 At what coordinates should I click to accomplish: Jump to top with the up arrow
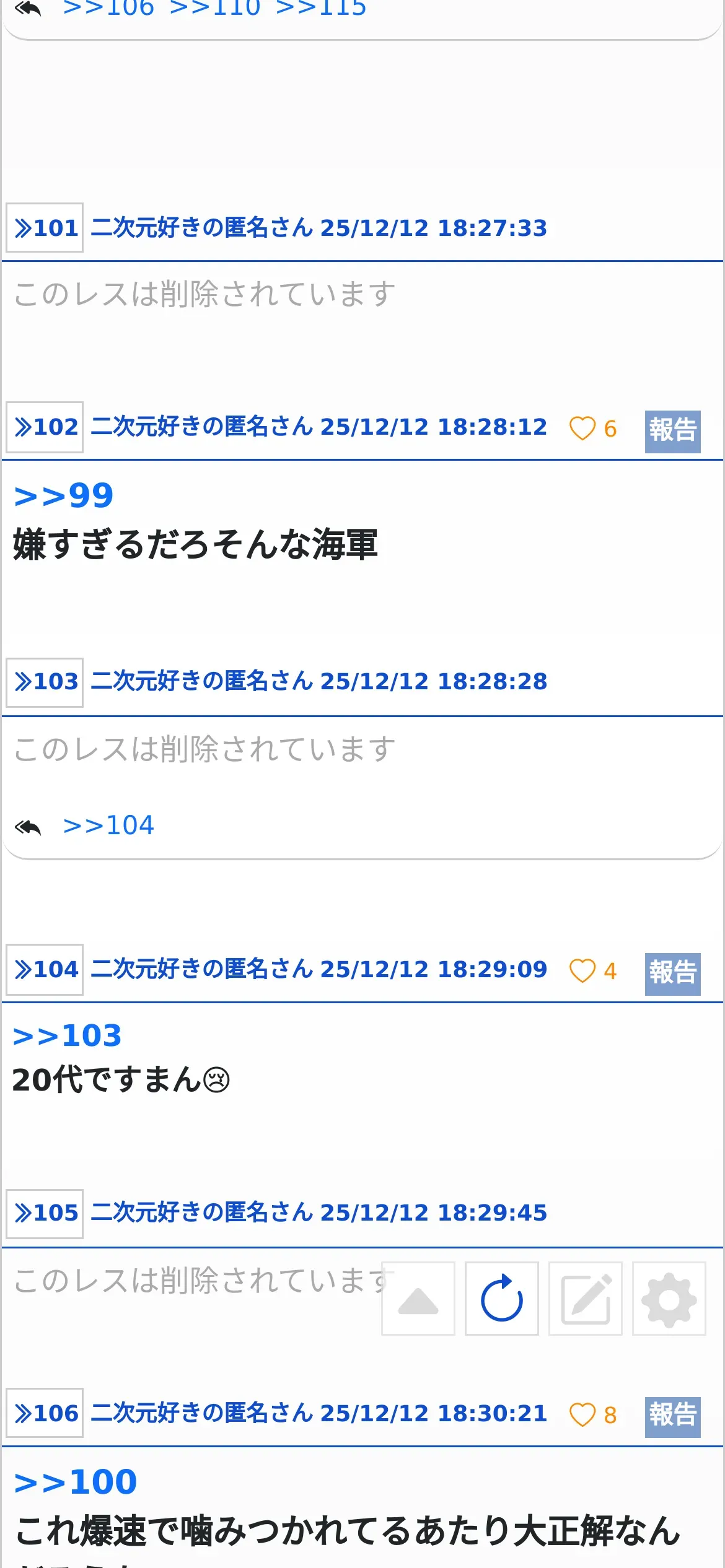point(418,1299)
